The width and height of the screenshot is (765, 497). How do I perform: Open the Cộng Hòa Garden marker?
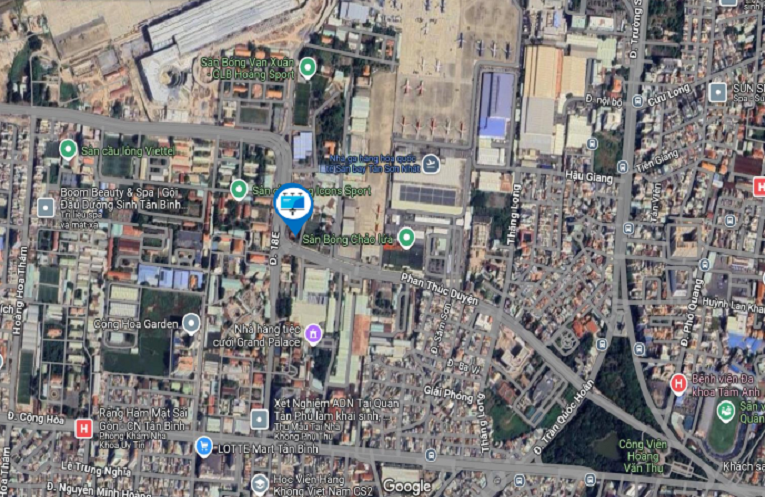click(x=191, y=322)
